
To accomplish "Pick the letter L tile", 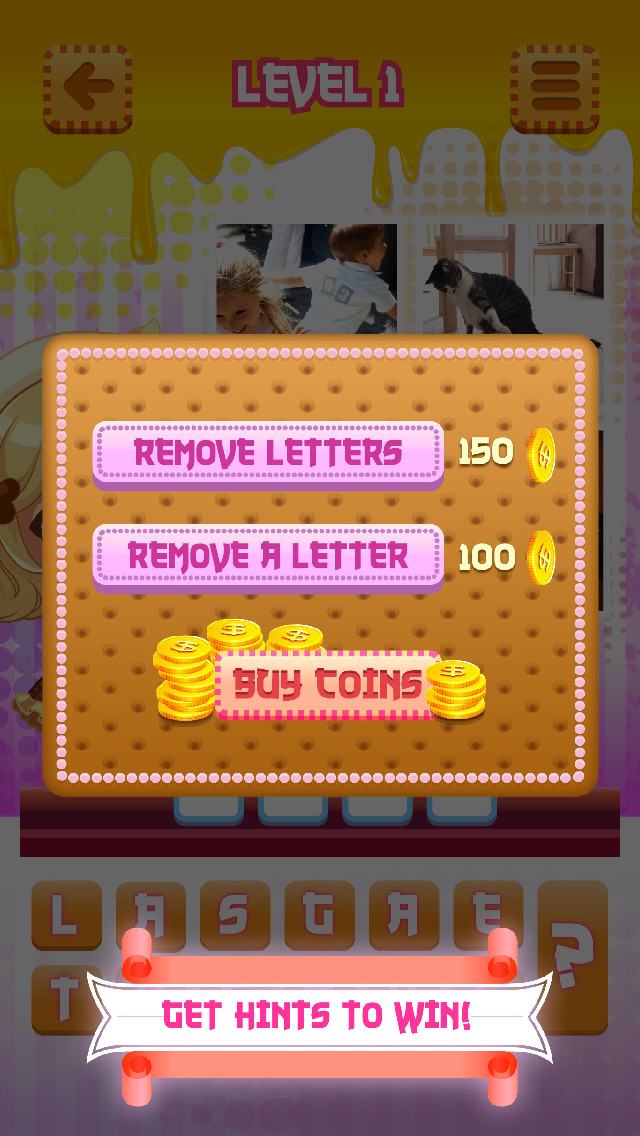I will [66, 912].
